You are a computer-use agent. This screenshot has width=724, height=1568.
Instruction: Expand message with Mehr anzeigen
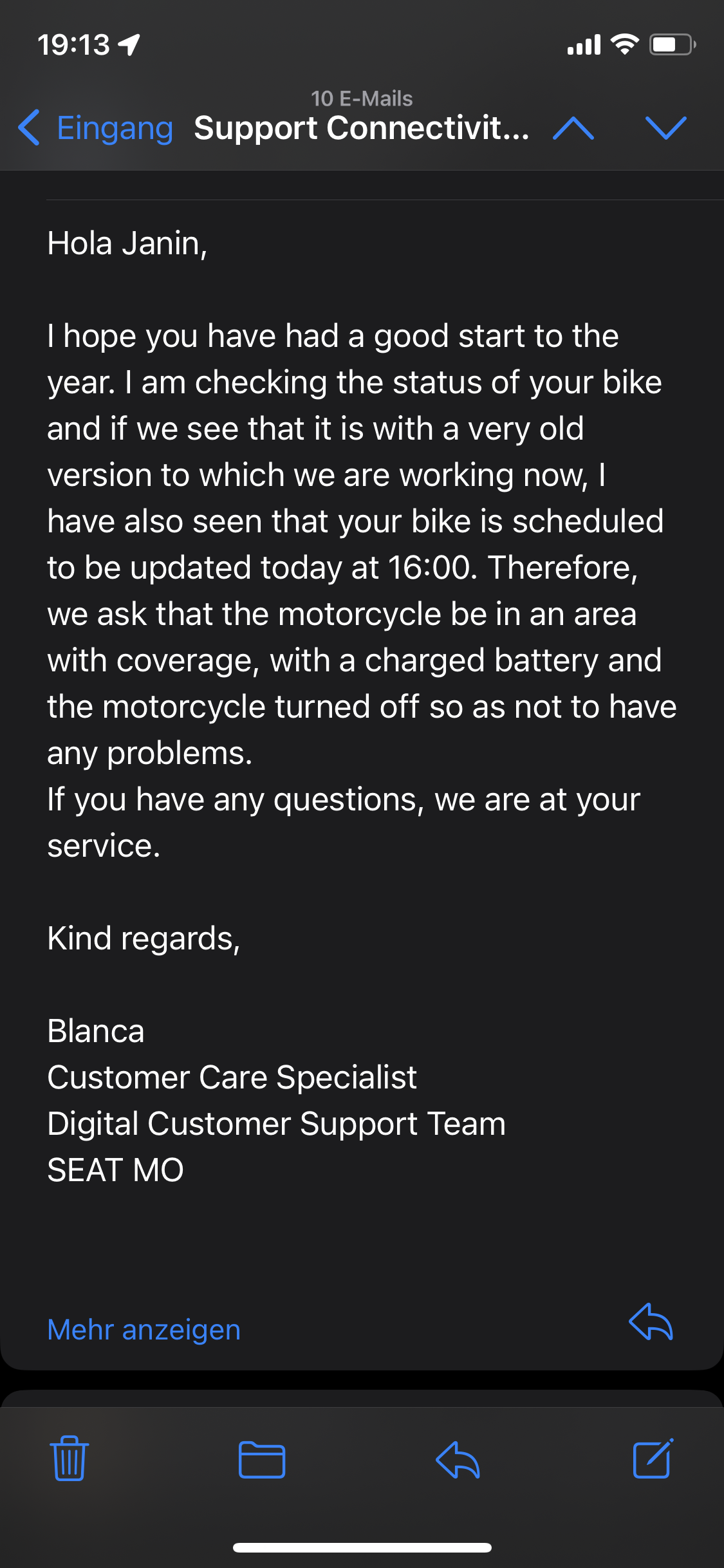point(144,1330)
